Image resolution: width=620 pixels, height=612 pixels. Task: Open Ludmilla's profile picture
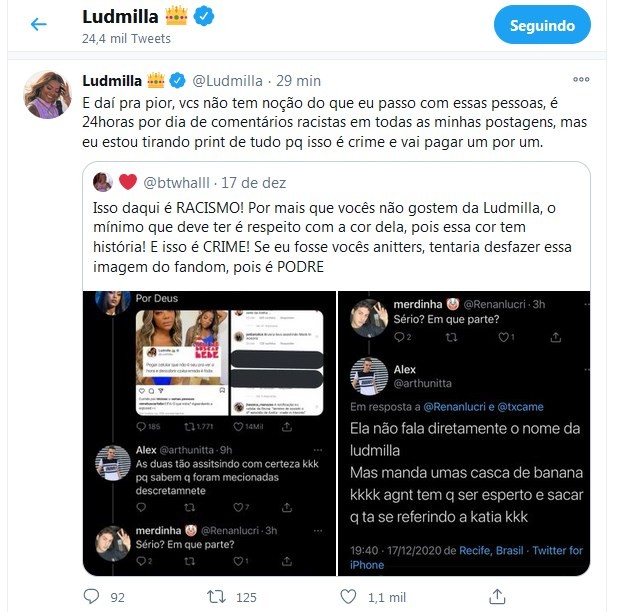[47, 96]
